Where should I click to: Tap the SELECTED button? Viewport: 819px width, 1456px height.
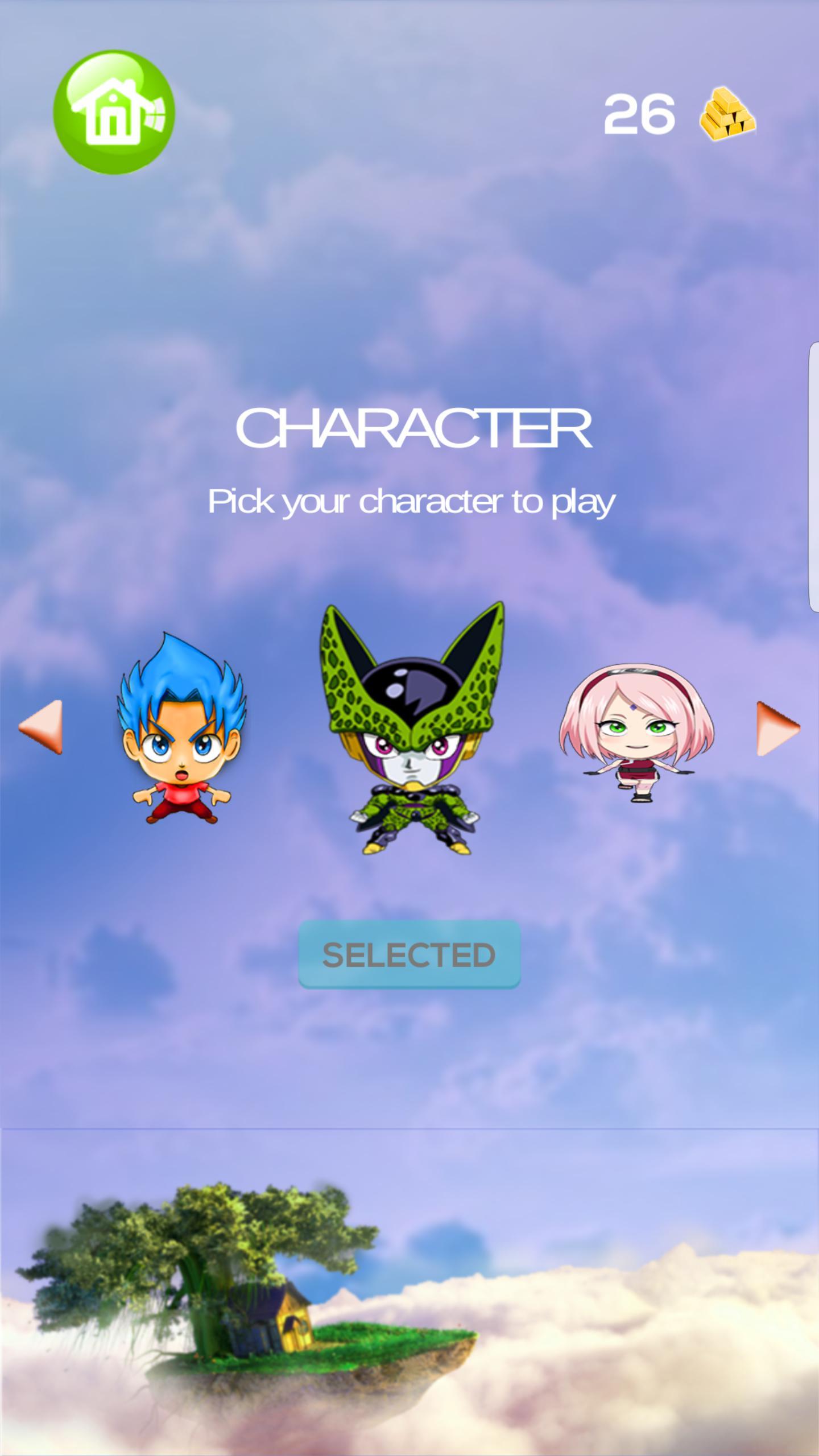point(409,955)
